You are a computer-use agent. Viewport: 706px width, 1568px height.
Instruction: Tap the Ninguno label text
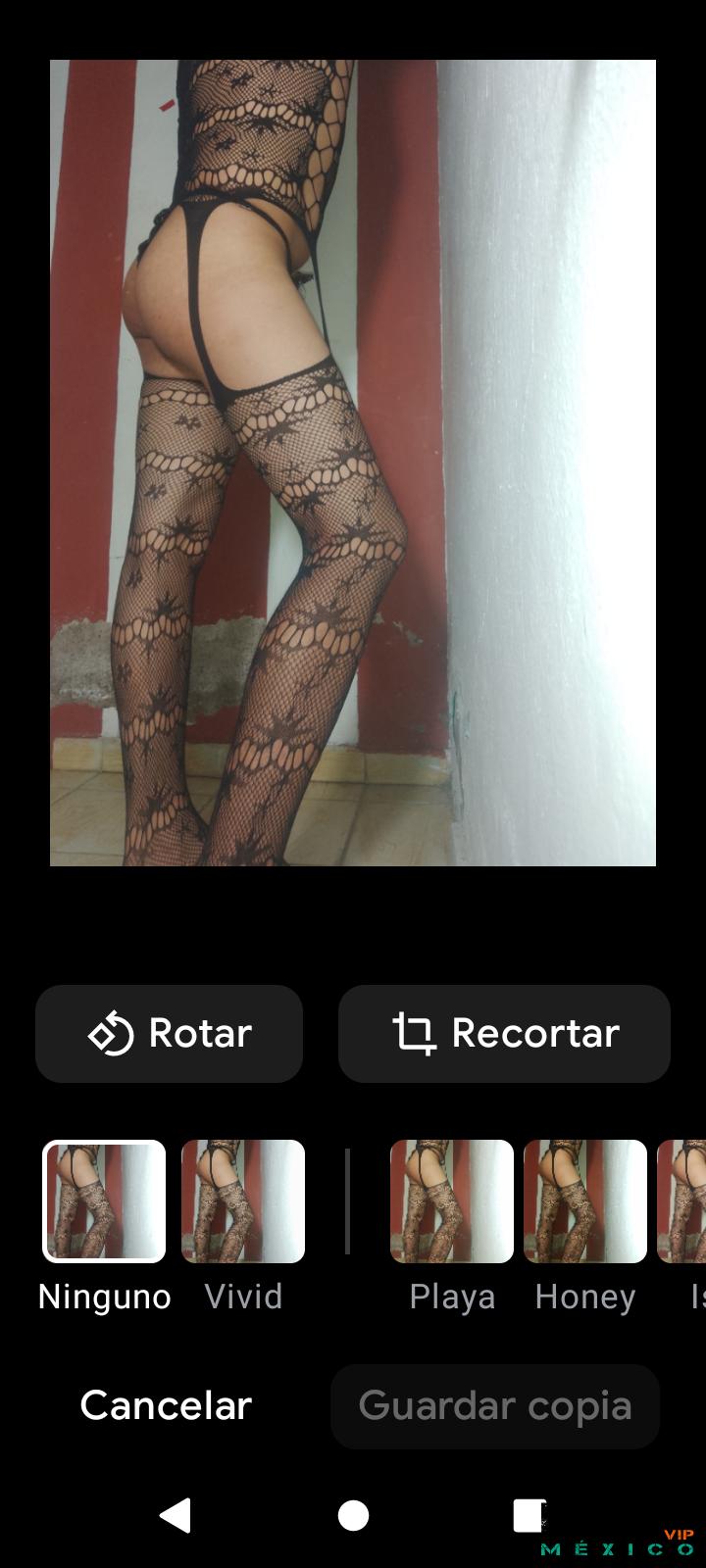point(103,1296)
